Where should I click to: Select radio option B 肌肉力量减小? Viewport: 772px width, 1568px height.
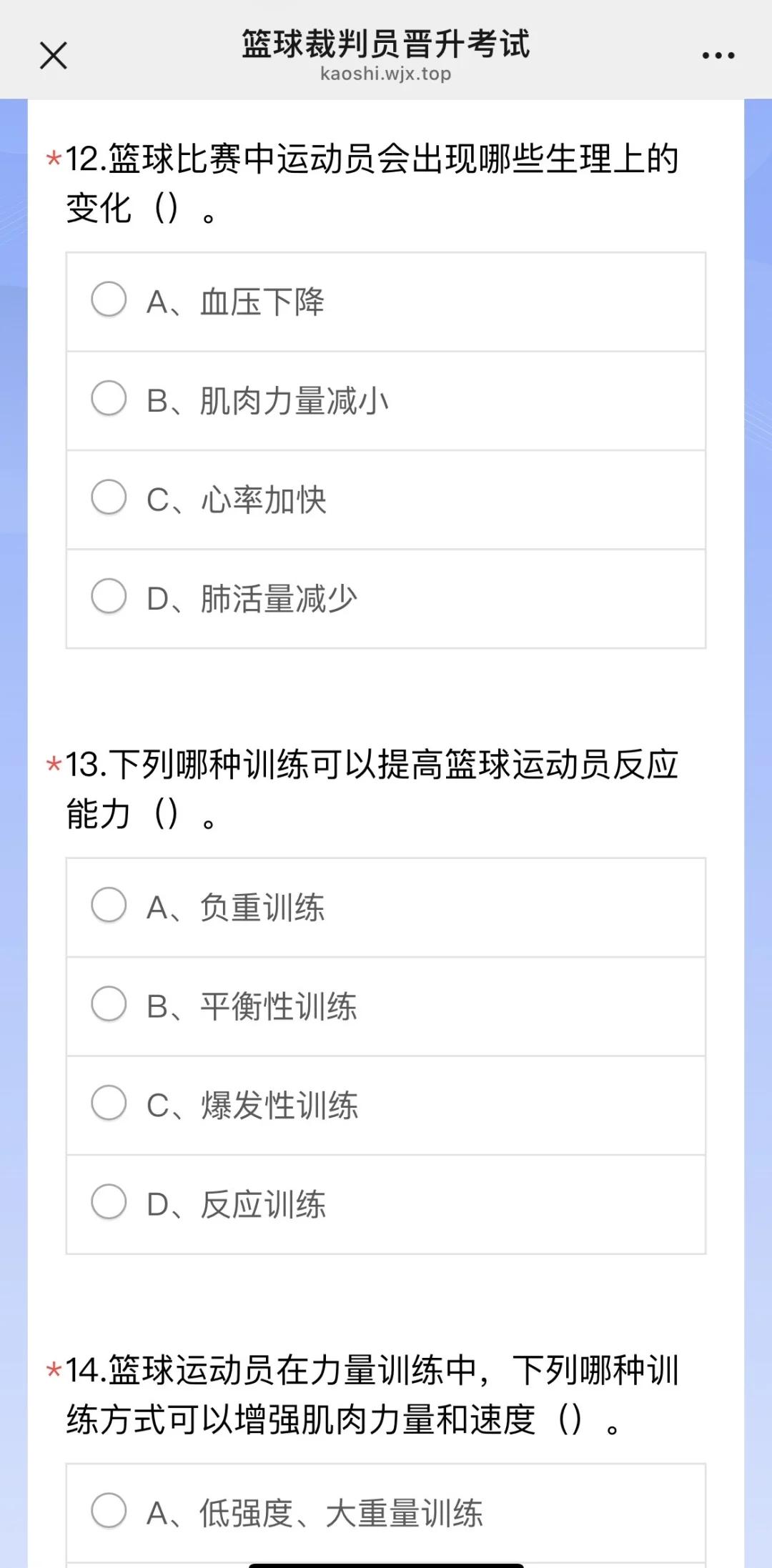point(109,400)
